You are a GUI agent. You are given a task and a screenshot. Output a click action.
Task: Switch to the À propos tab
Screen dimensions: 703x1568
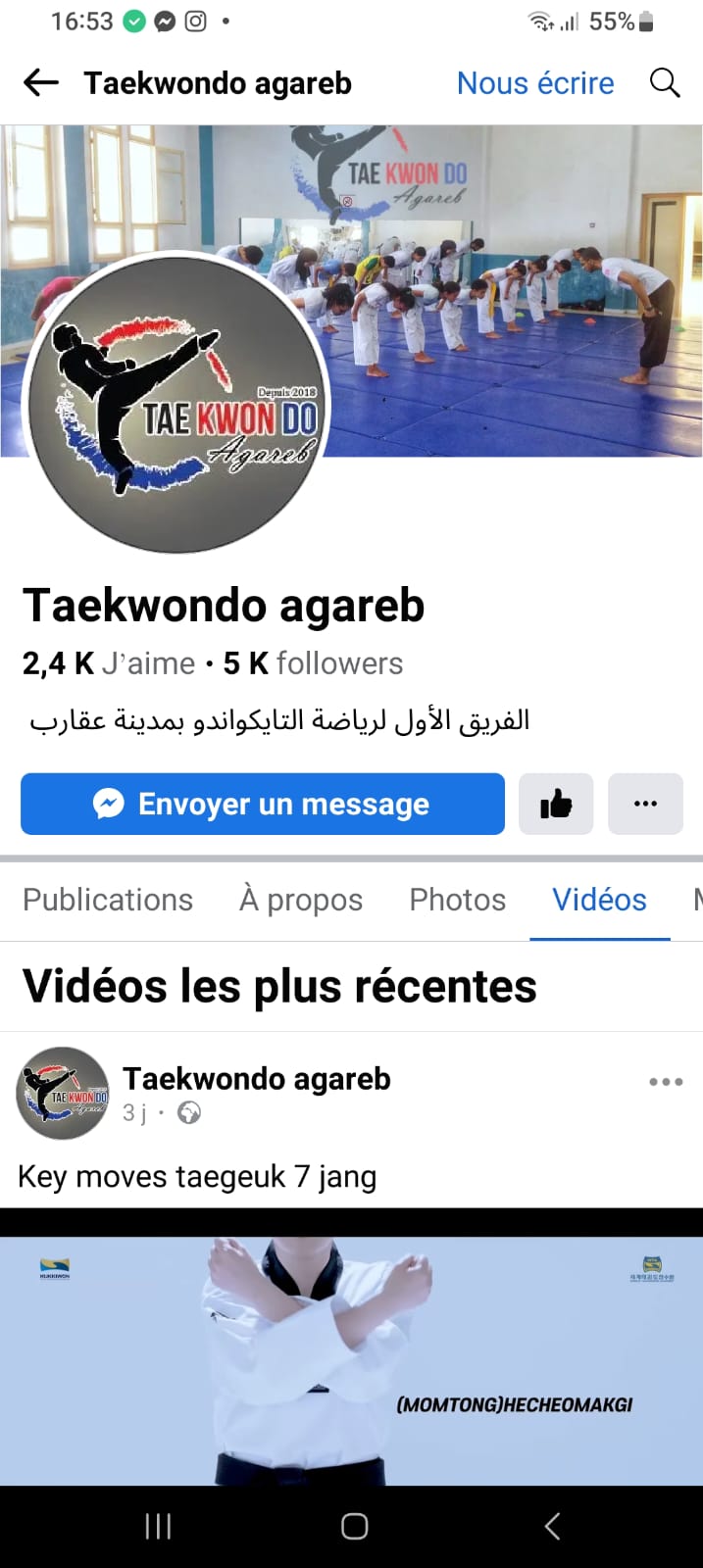pyautogui.click(x=301, y=900)
